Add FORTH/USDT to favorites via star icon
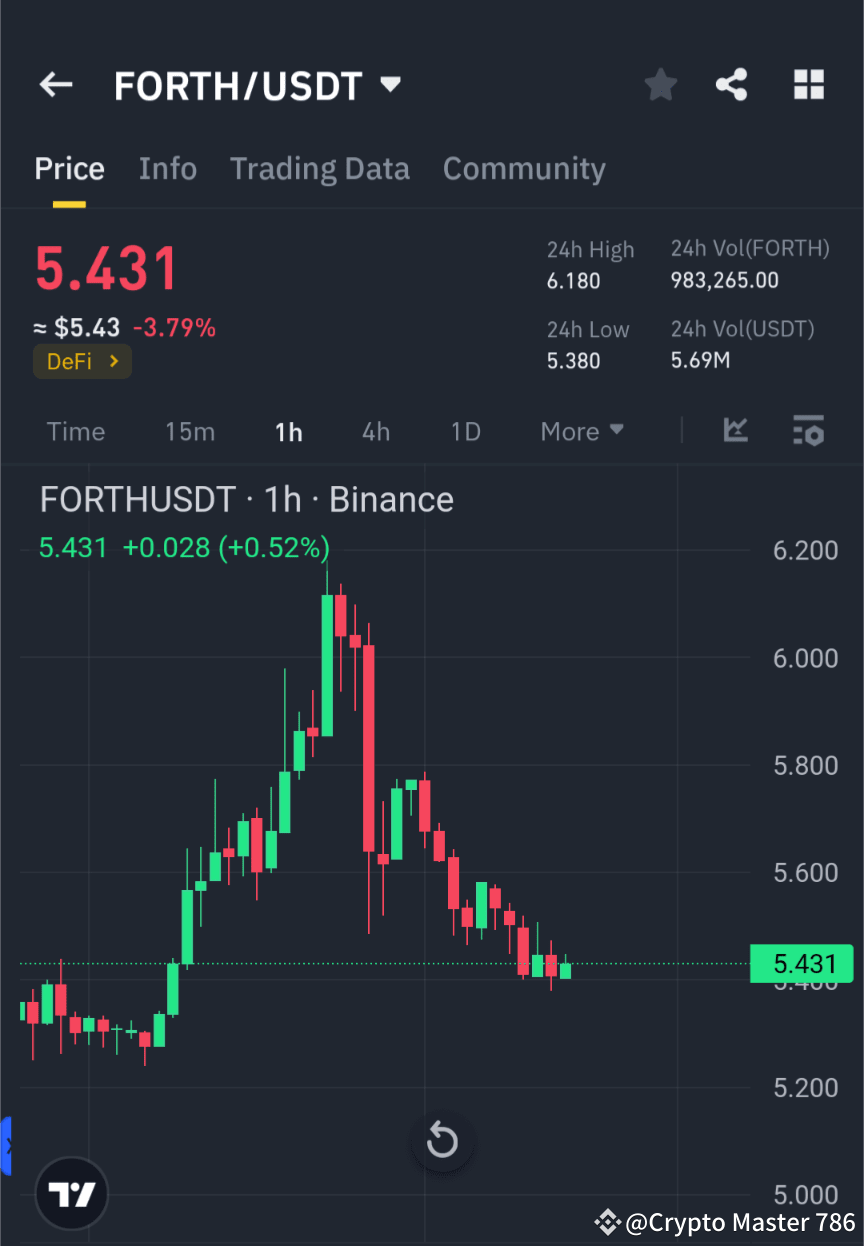The height and width of the screenshot is (1246, 864). (x=660, y=85)
